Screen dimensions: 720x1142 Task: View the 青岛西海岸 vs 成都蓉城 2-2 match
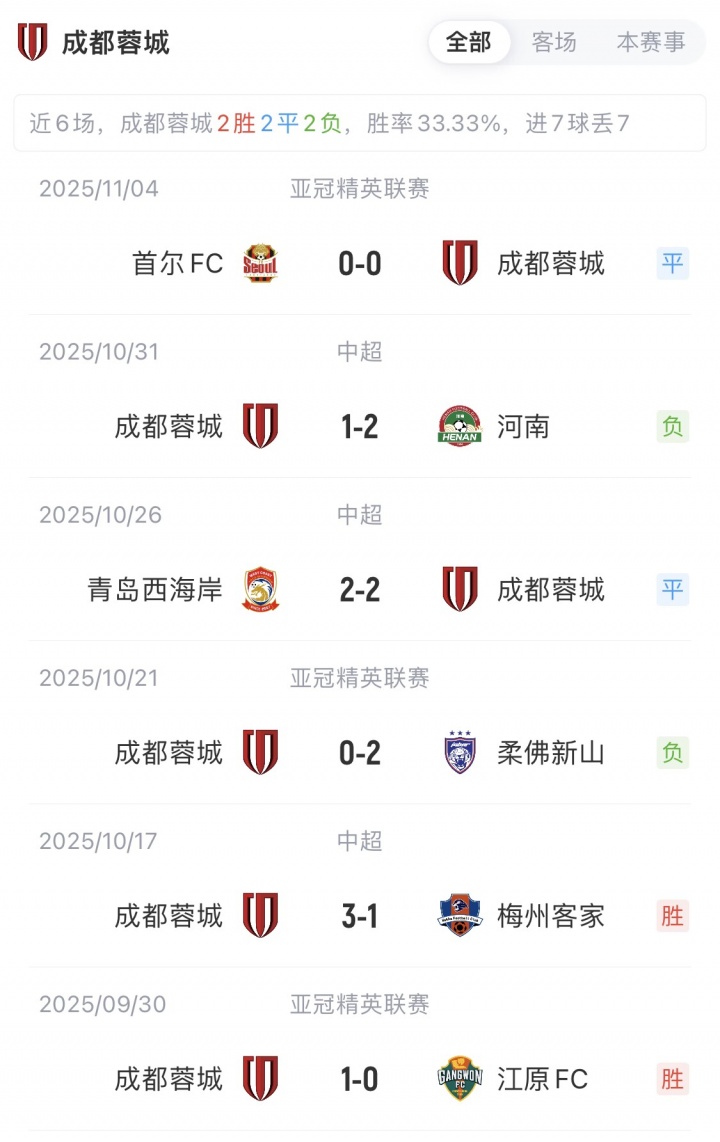pyautogui.click(x=360, y=590)
